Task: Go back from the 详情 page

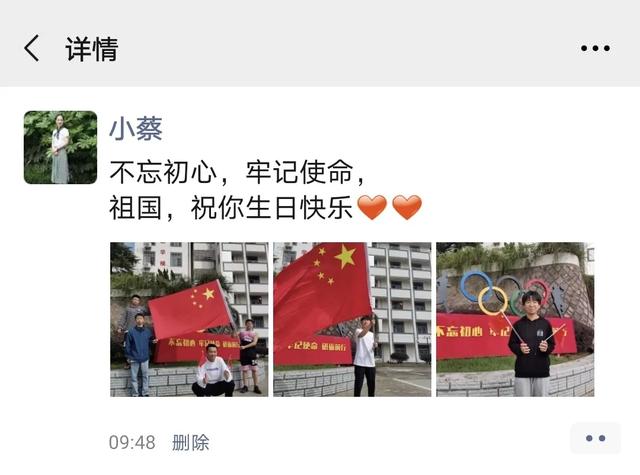Action: (32, 48)
